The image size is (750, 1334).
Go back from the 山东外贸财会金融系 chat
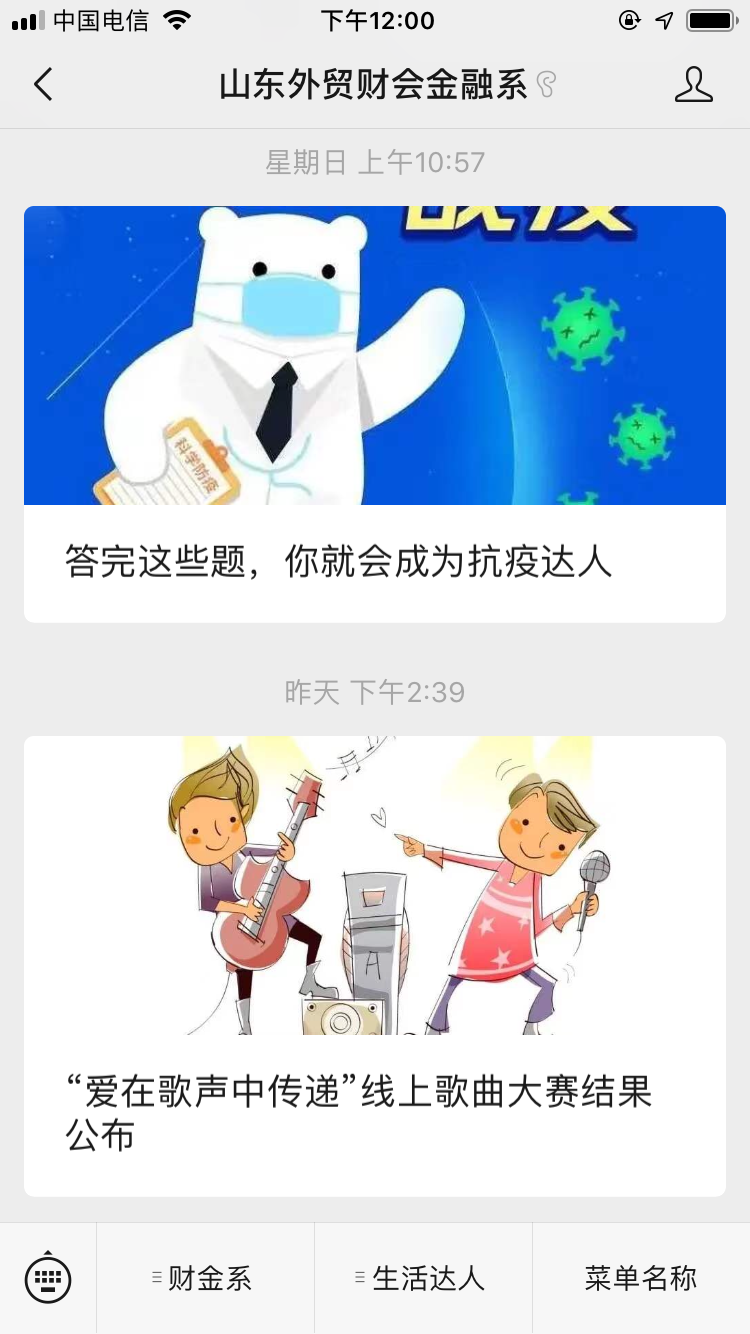43,85
